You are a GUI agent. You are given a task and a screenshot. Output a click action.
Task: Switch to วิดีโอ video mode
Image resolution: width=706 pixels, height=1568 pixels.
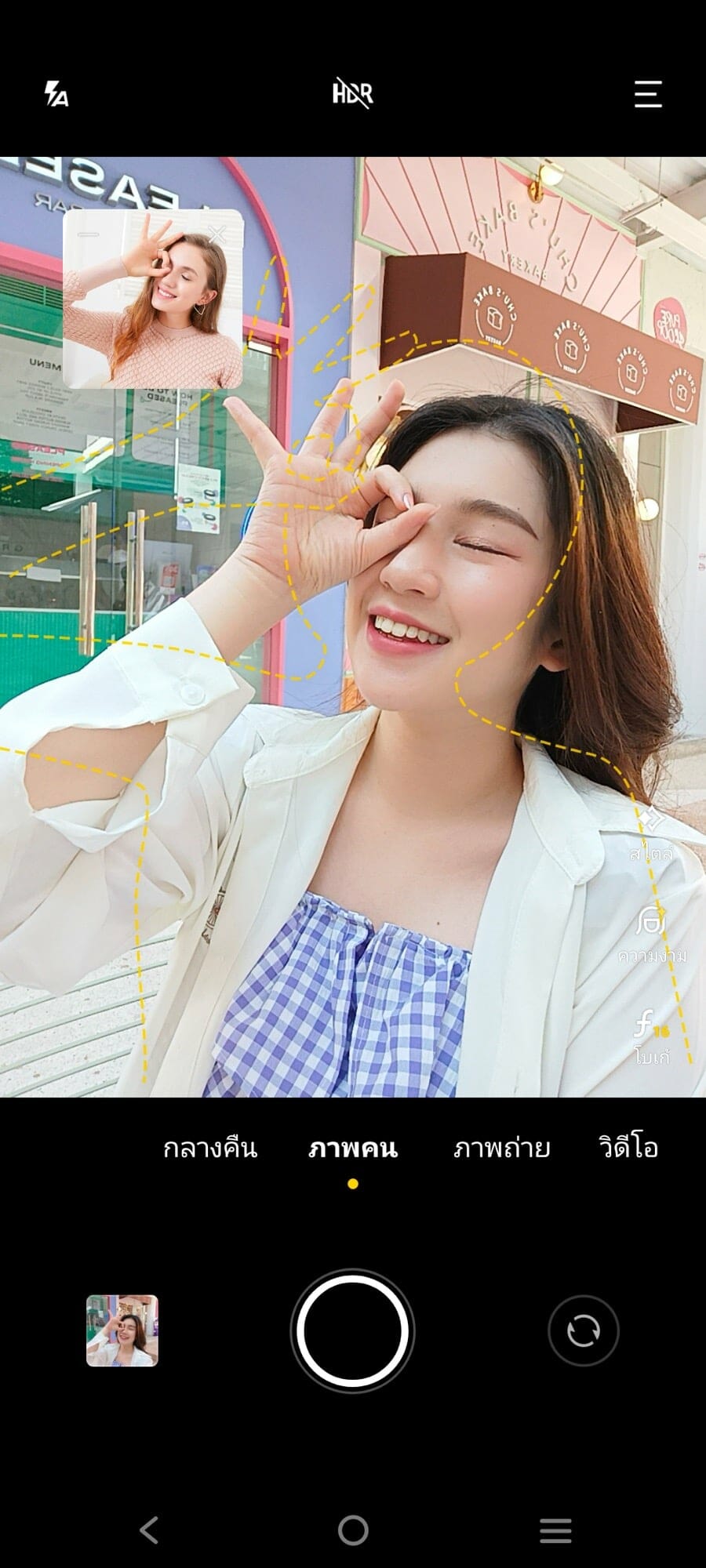click(628, 1149)
